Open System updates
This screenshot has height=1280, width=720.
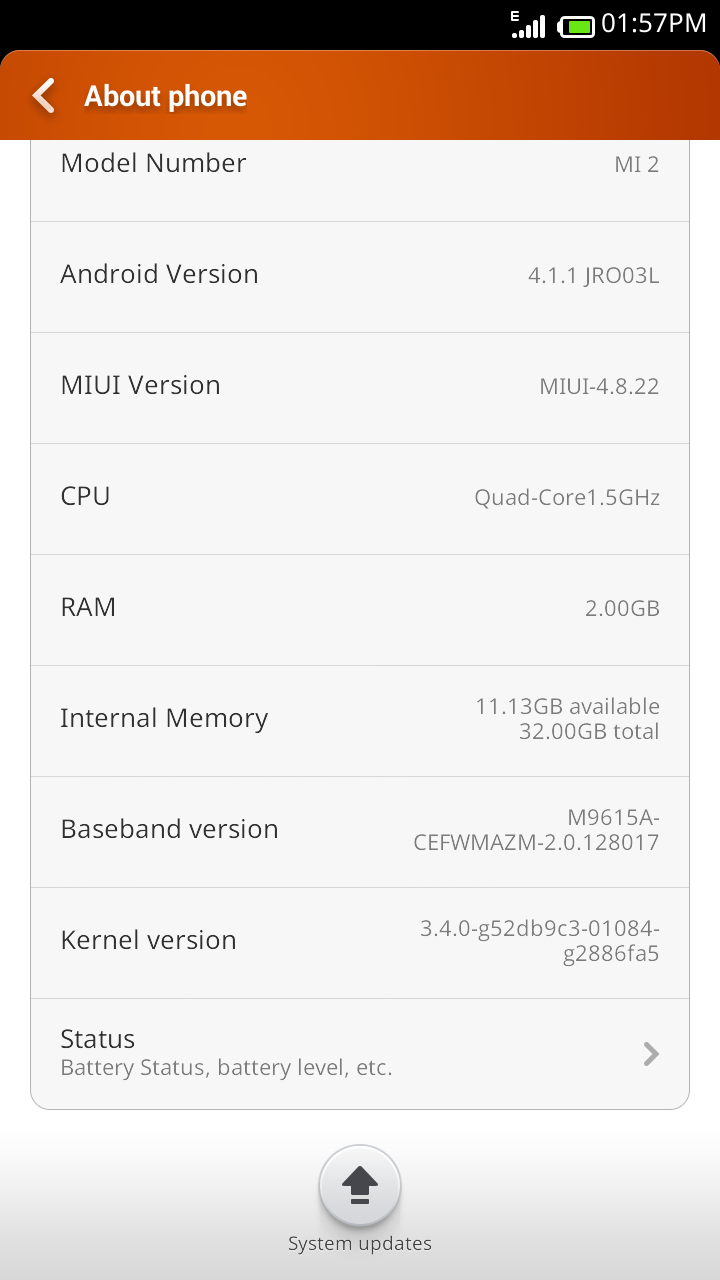(x=360, y=1198)
